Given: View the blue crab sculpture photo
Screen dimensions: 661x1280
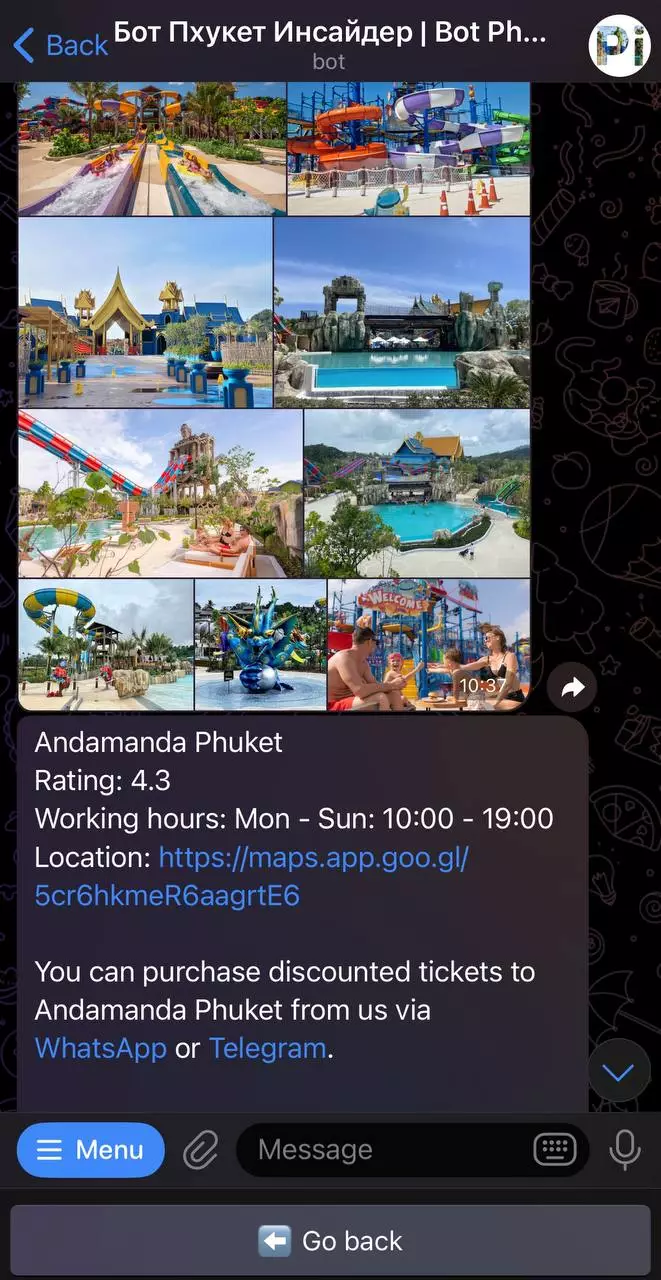Looking at the screenshot, I should 260,645.
